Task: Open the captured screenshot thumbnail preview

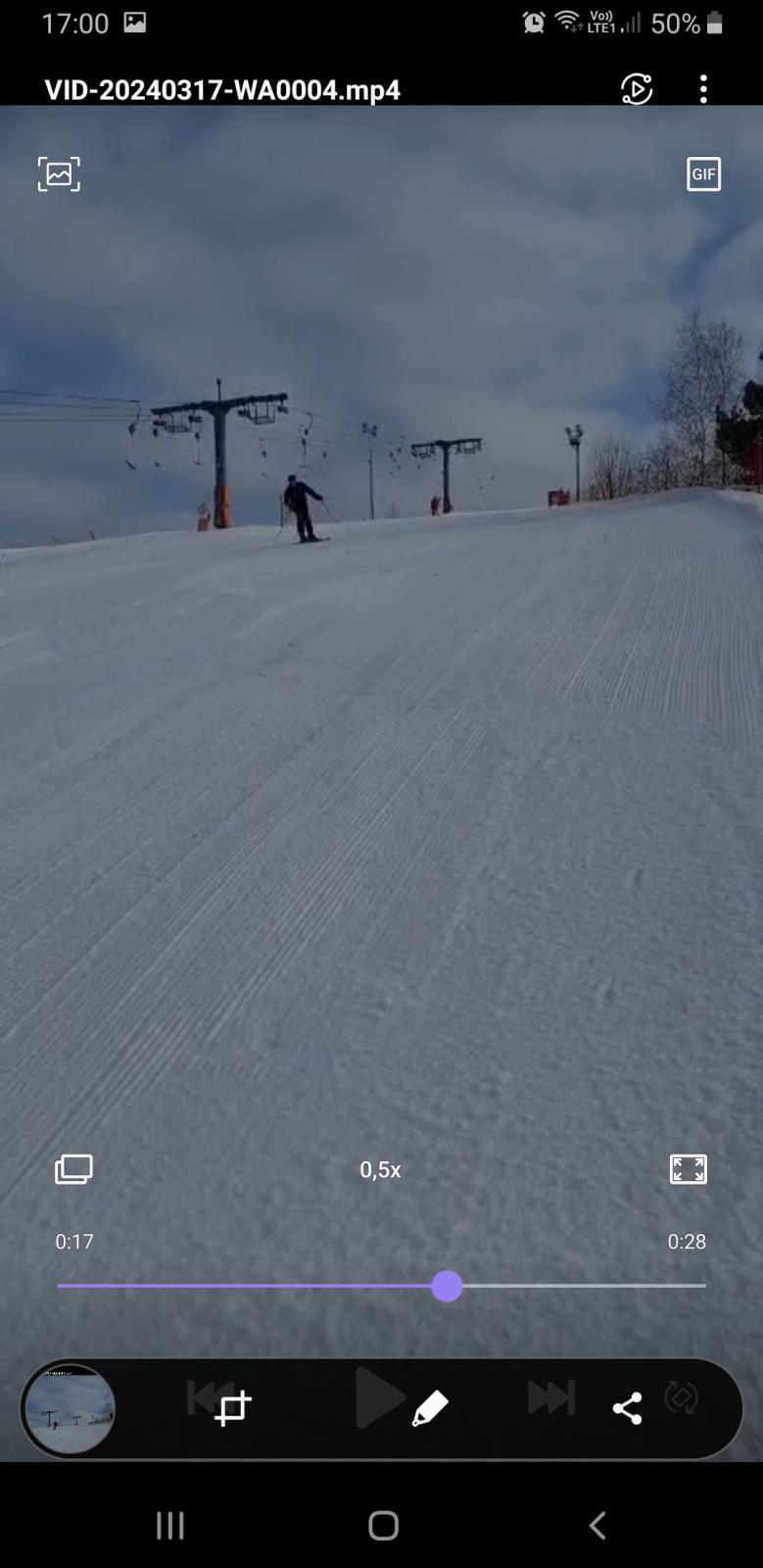Action: pyautogui.click(x=70, y=1409)
